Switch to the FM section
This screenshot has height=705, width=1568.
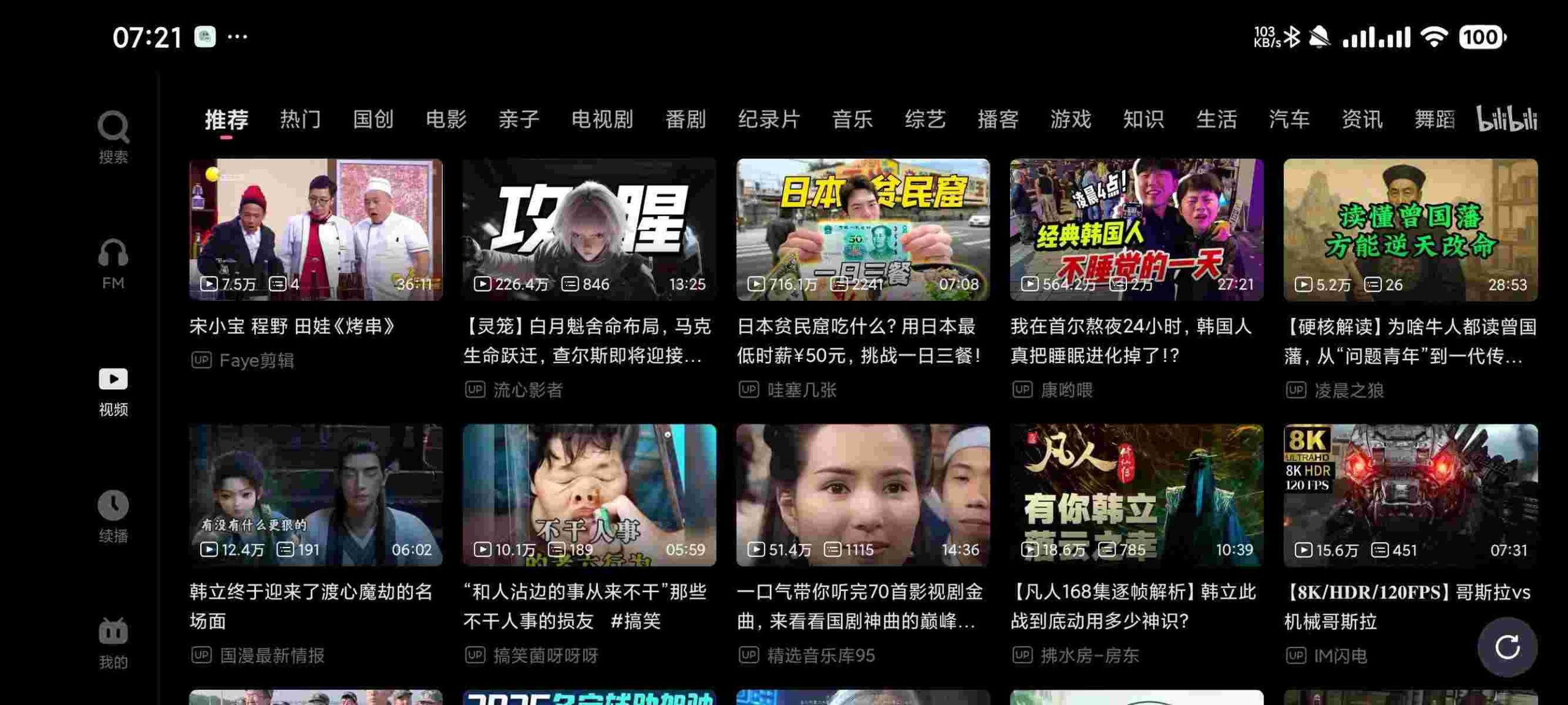[113, 264]
